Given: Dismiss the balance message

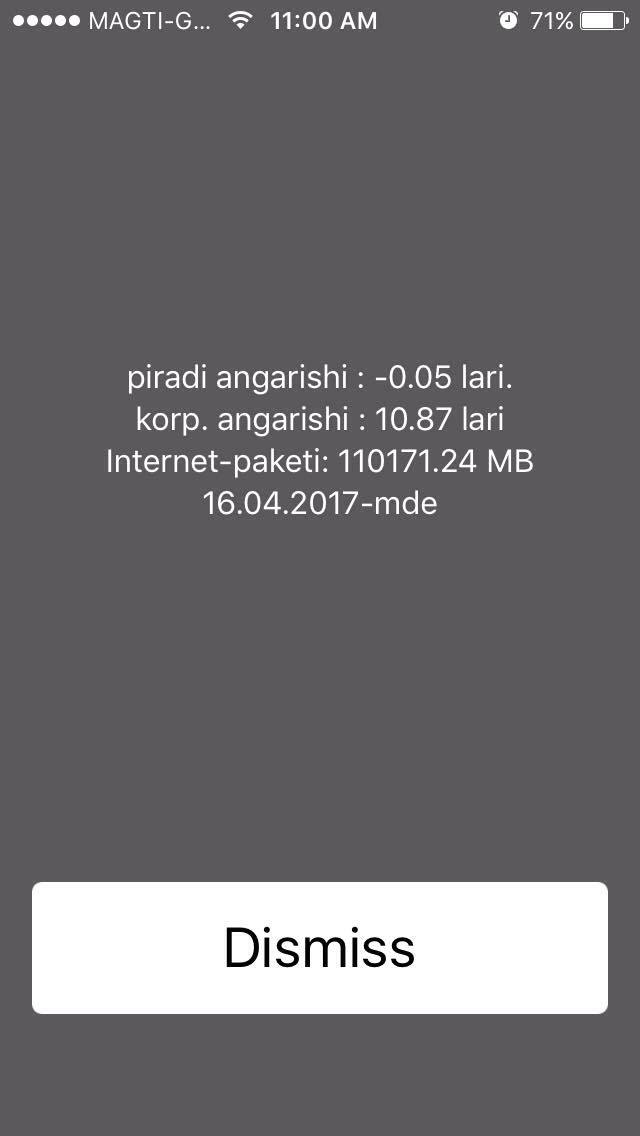Looking at the screenshot, I should 320,947.
